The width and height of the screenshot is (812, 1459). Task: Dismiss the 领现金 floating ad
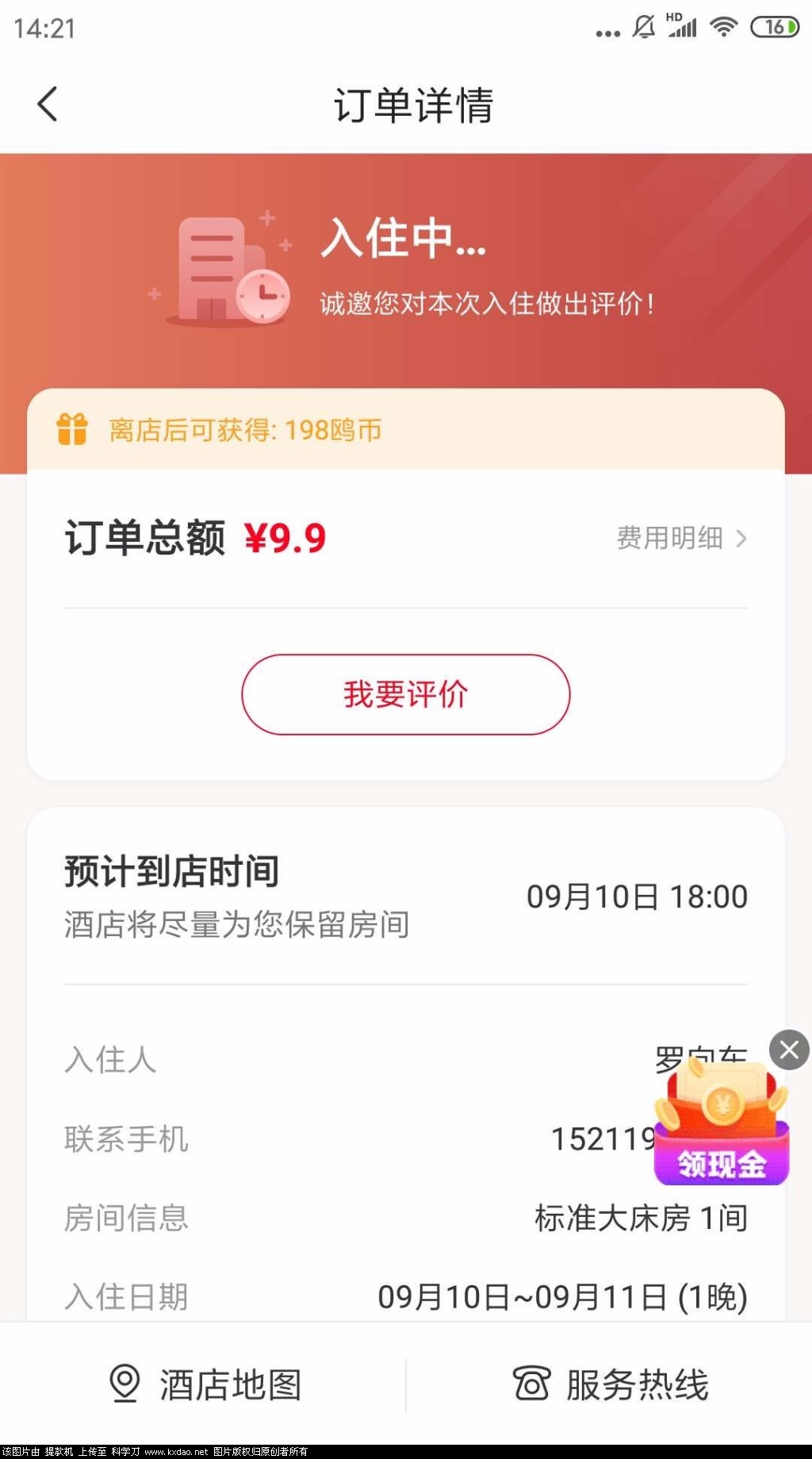click(788, 1051)
